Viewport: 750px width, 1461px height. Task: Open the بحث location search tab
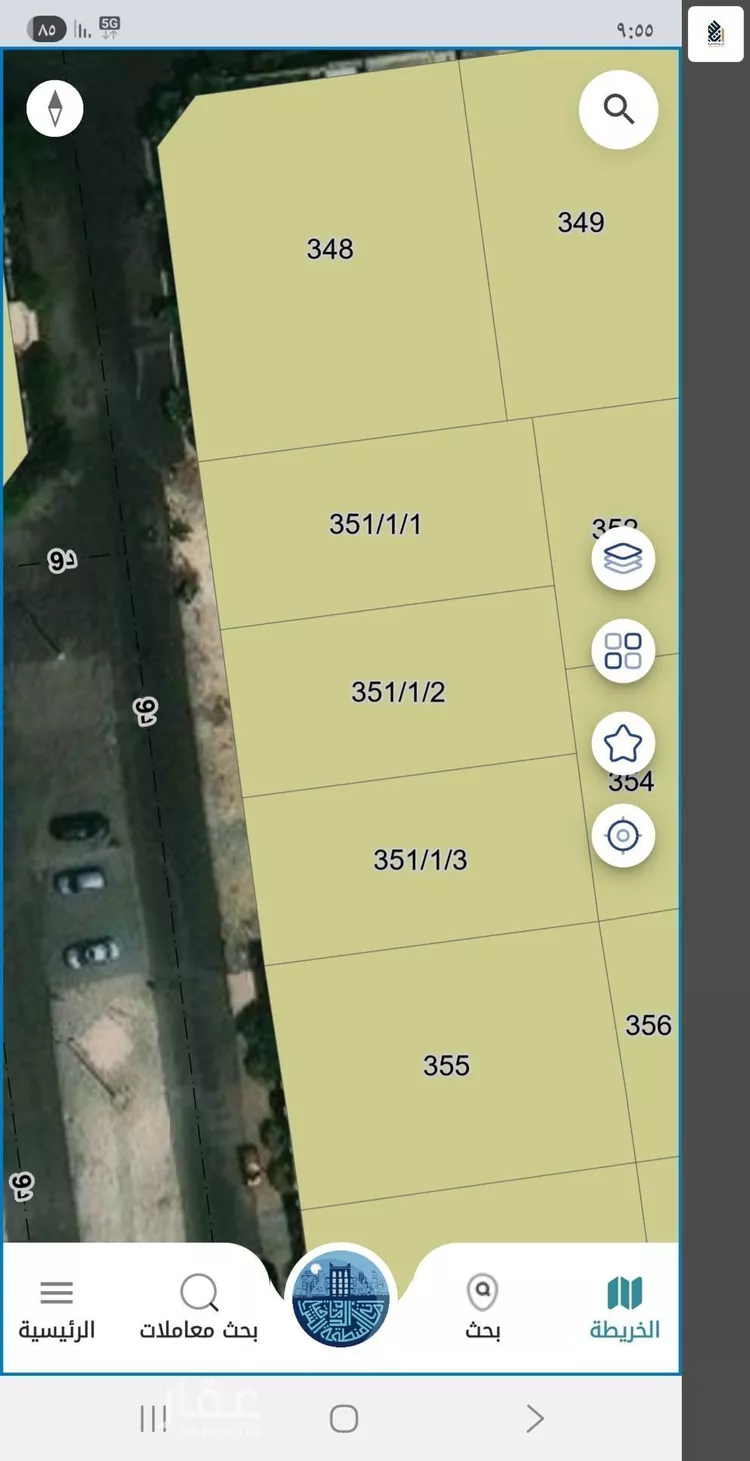click(483, 1308)
